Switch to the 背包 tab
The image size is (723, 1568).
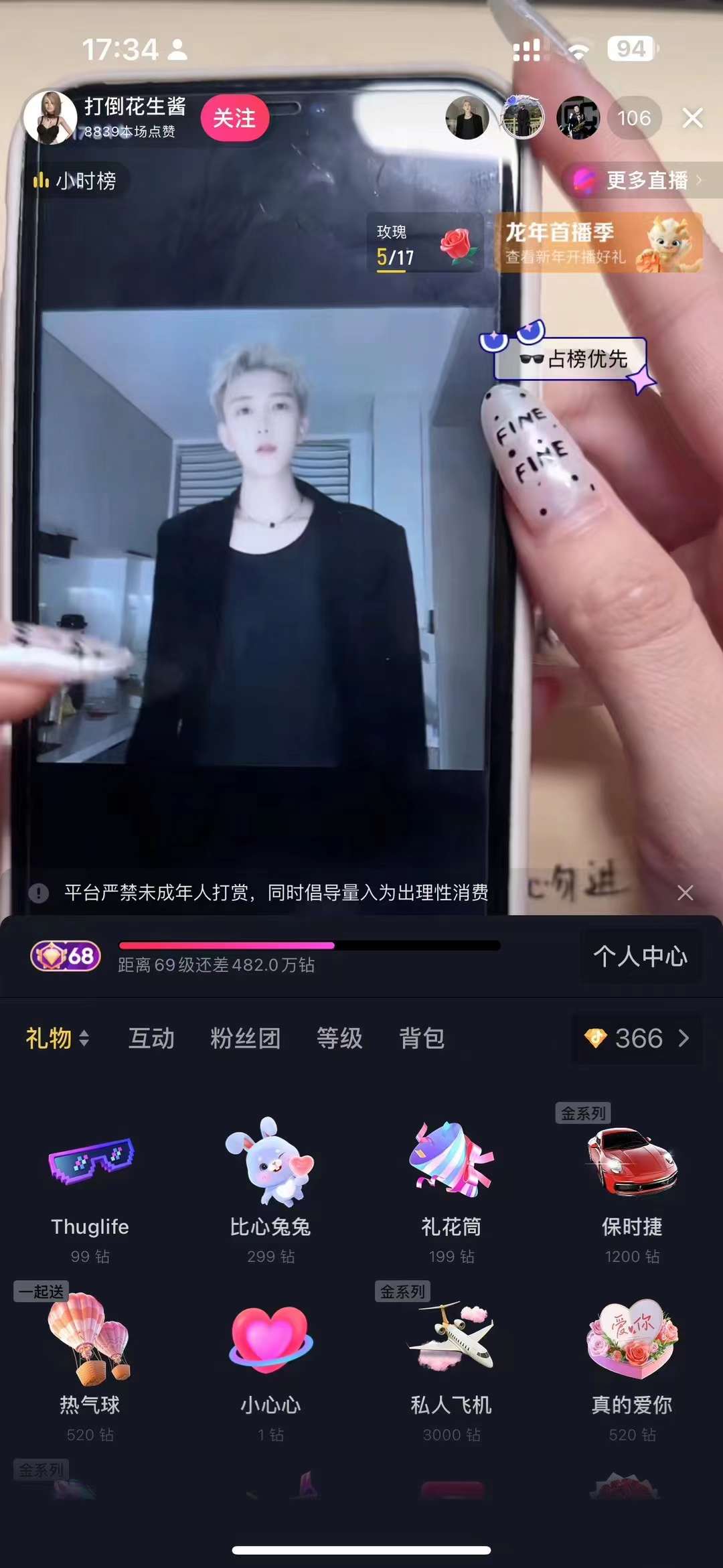point(422,1038)
